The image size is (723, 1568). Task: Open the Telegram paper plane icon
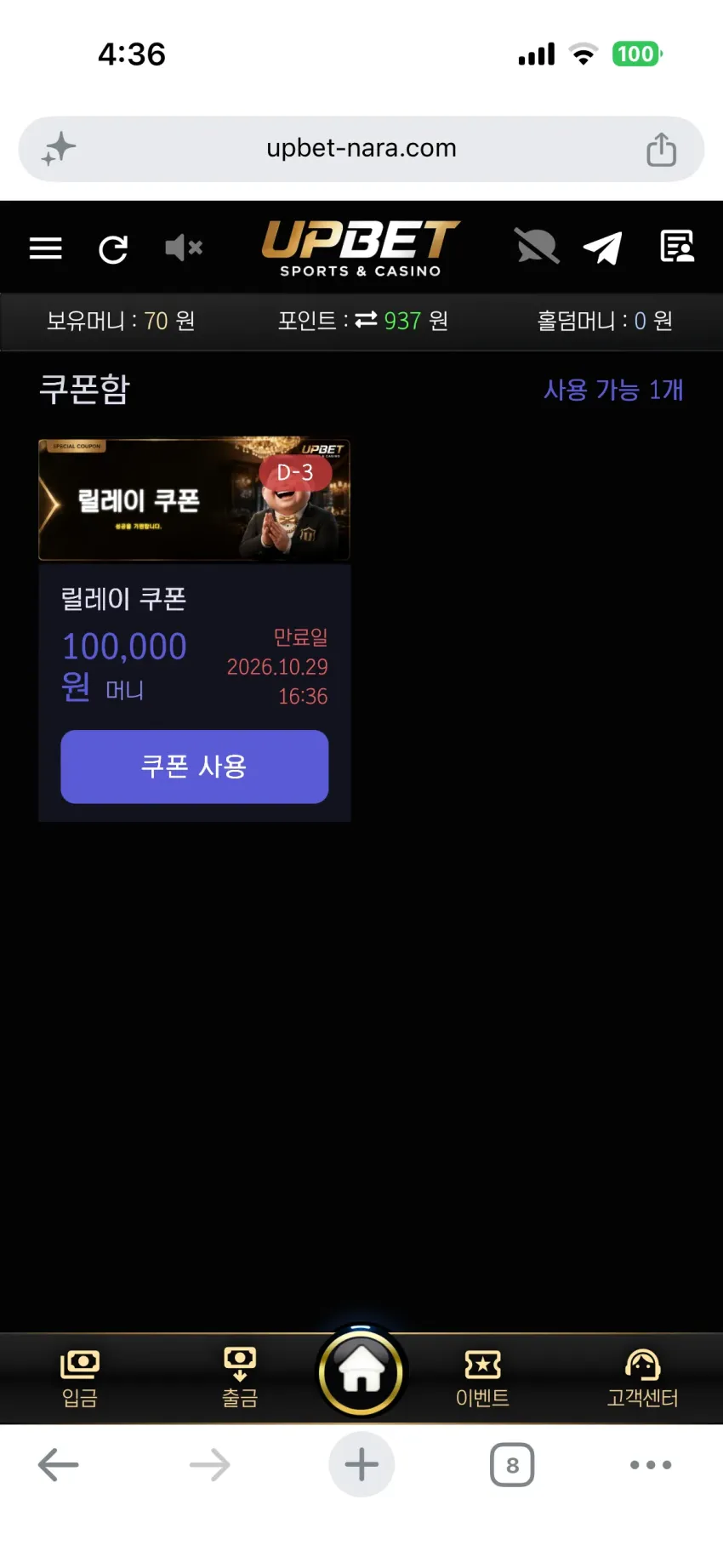[602, 248]
